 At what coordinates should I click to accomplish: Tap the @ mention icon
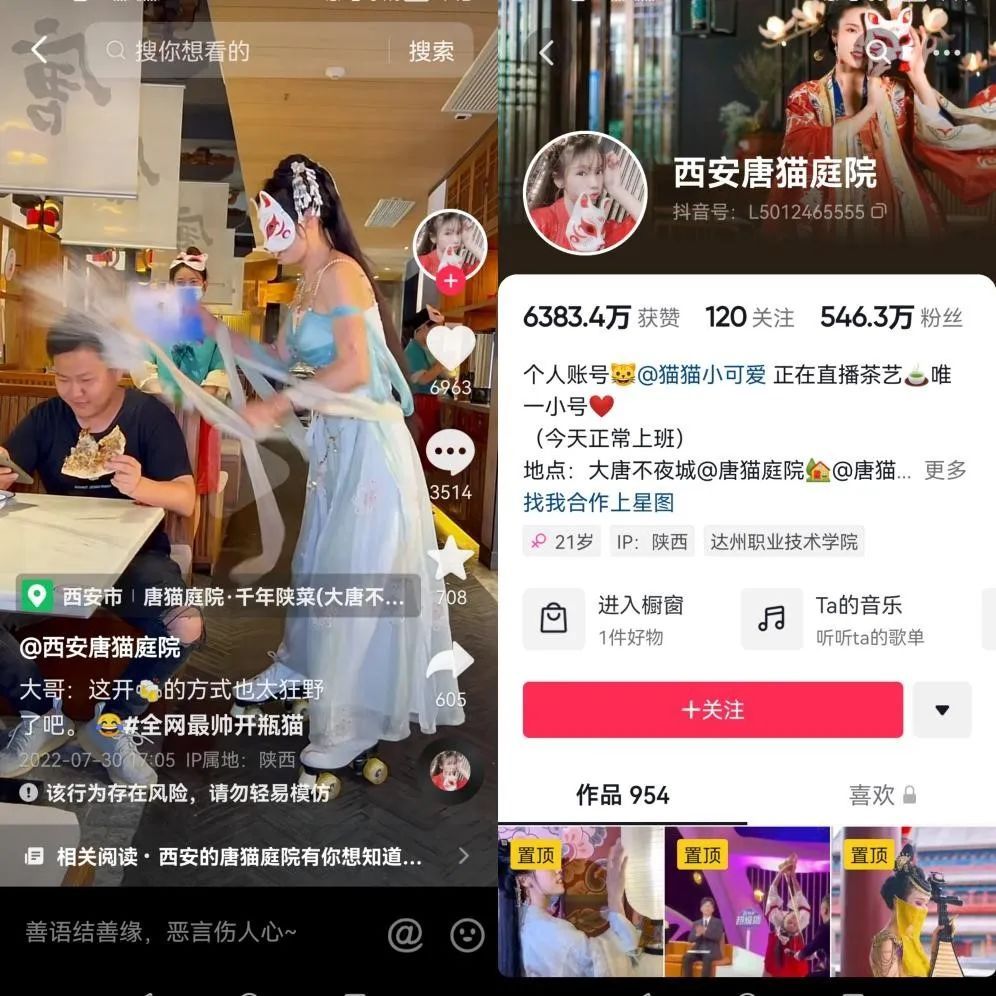tap(405, 934)
